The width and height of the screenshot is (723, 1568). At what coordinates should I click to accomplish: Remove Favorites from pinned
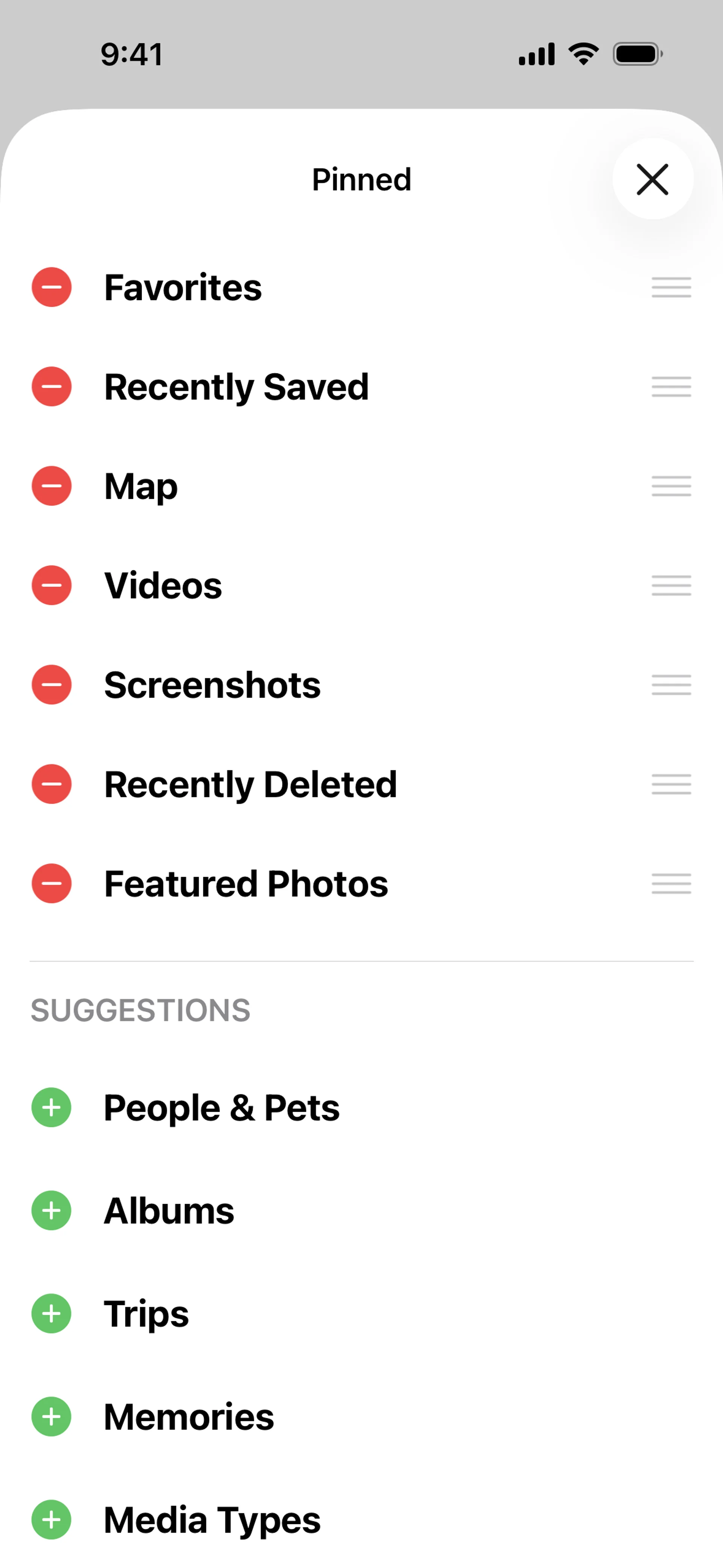[x=52, y=287]
